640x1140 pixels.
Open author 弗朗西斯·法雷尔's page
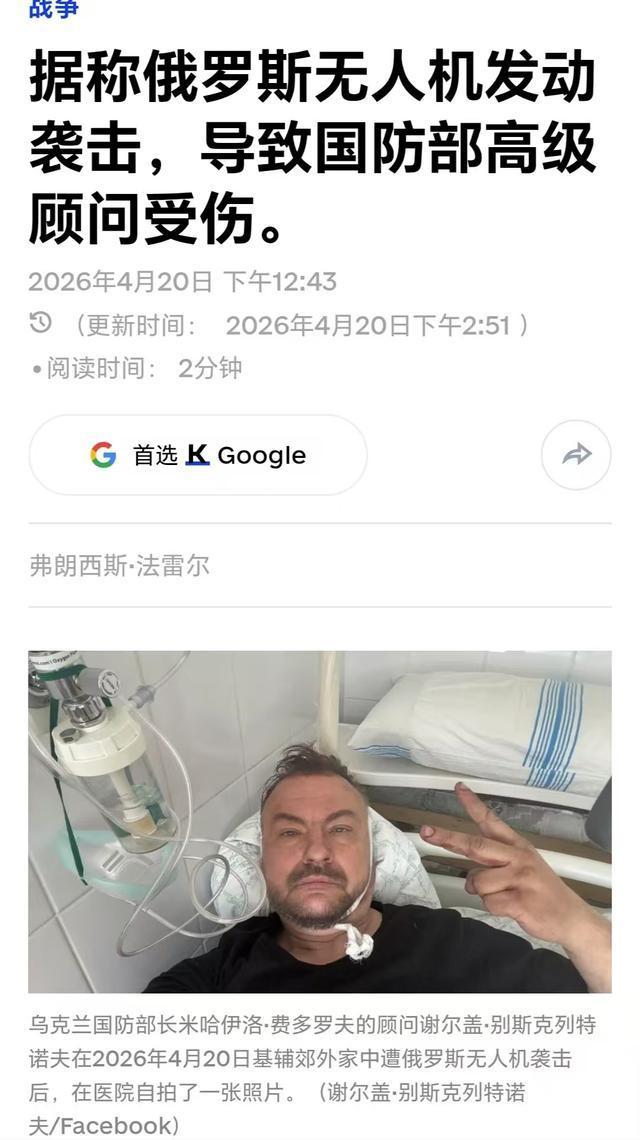tap(119, 565)
